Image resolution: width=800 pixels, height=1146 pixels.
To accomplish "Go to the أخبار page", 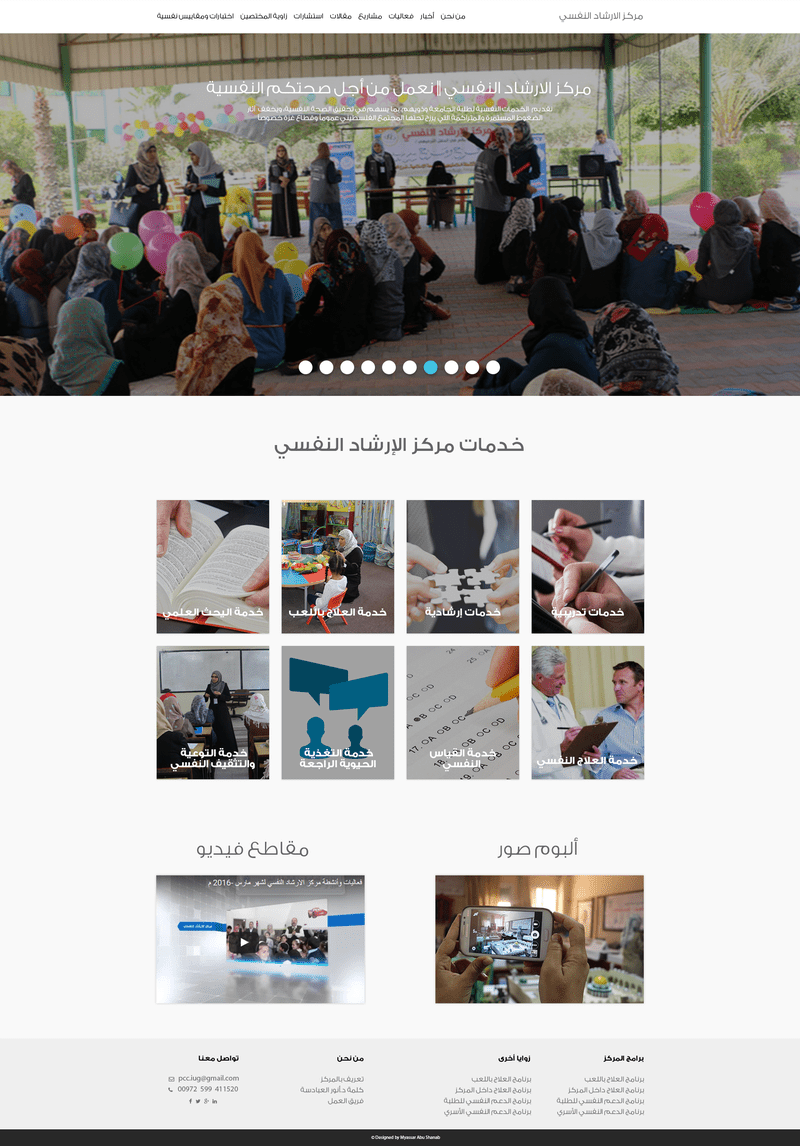I will pos(428,17).
